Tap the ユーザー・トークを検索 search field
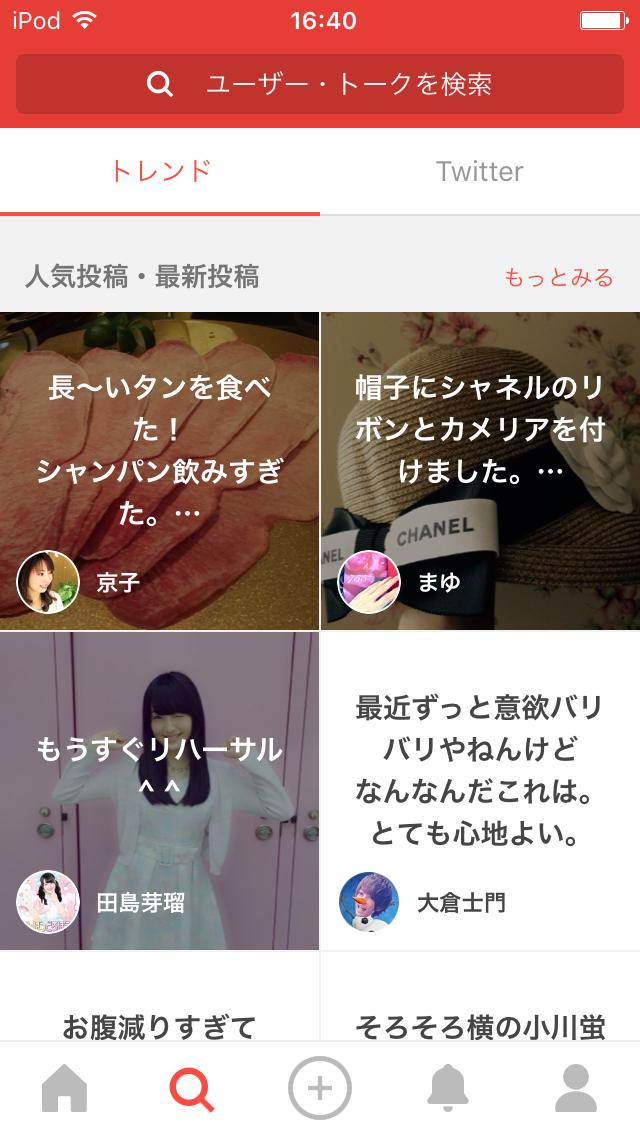 point(320,84)
